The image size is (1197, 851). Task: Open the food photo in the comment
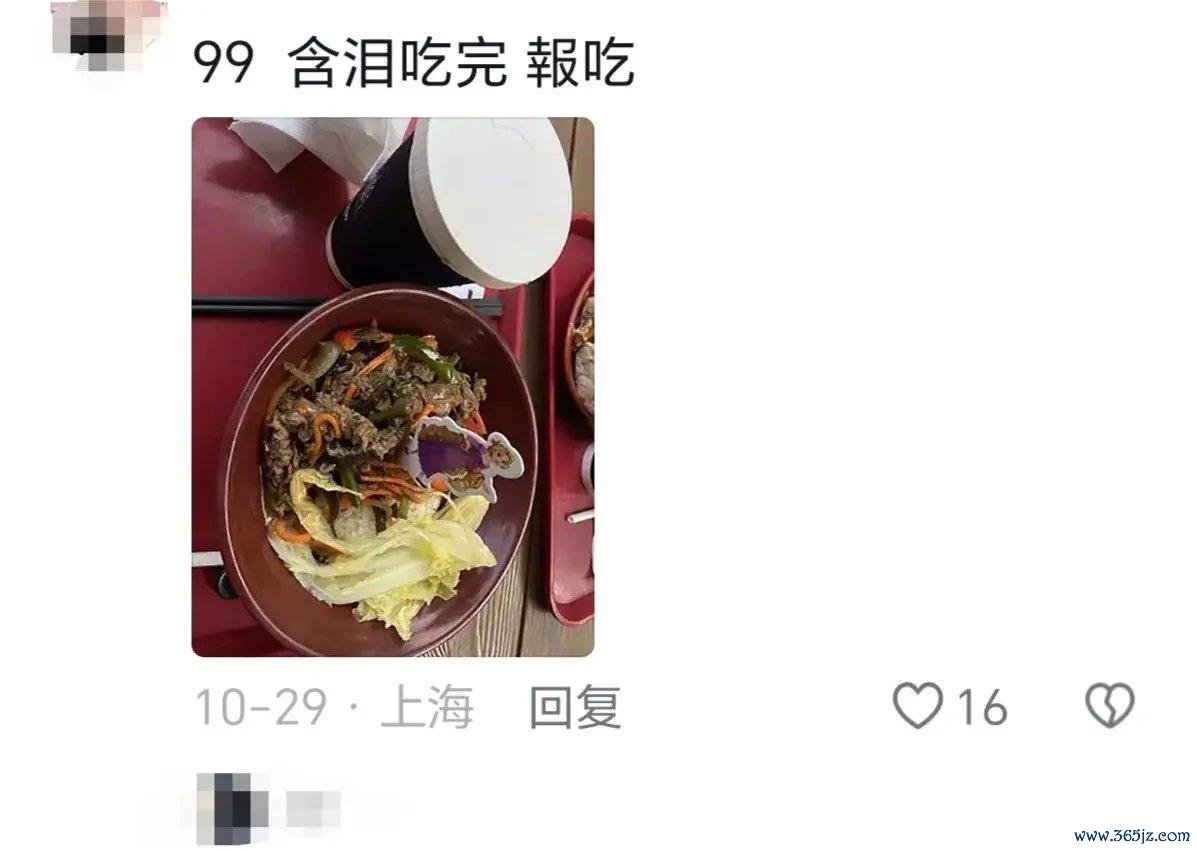point(392,387)
